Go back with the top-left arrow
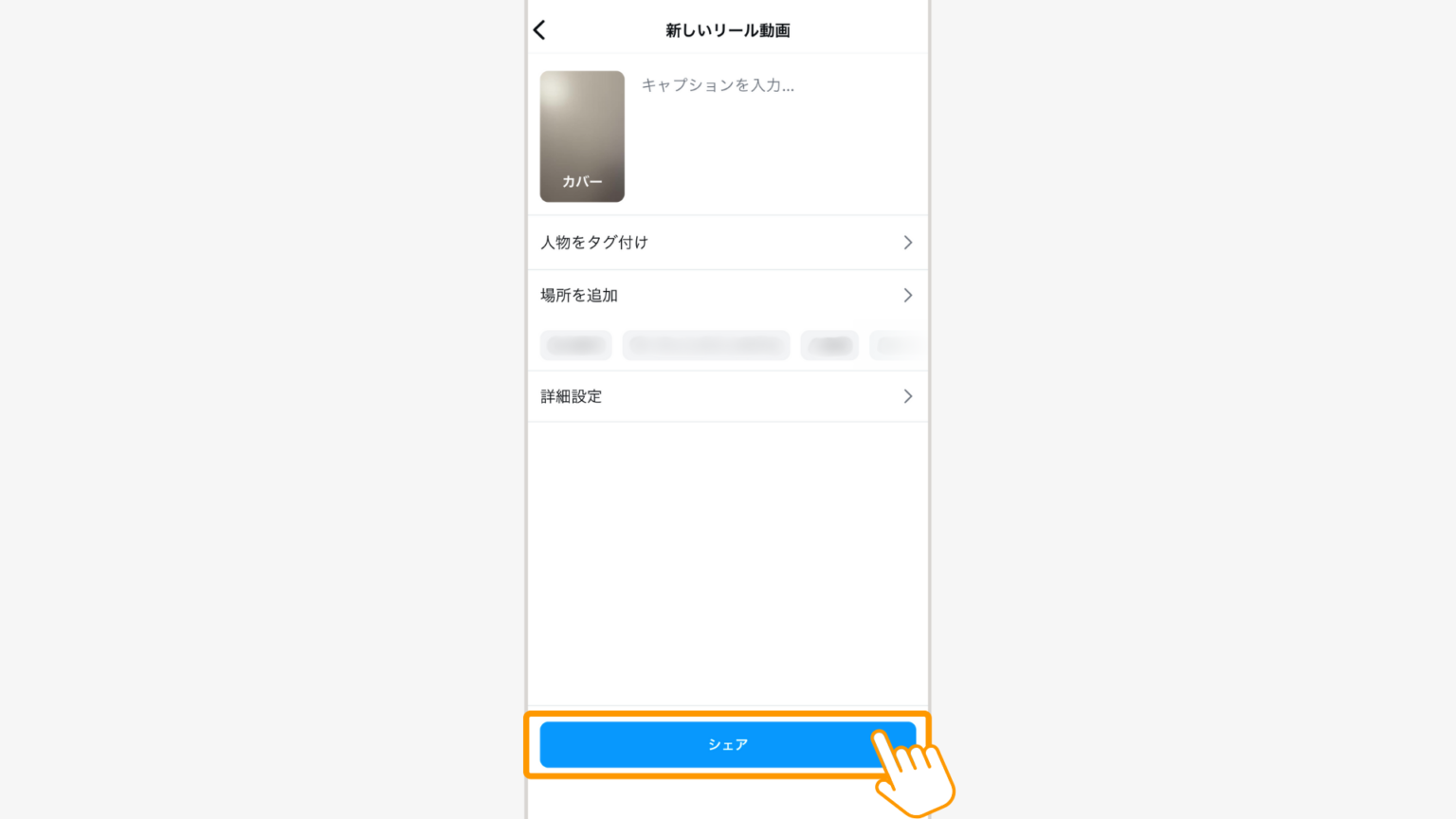The width and height of the screenshot is (1456, 819). 540,30
